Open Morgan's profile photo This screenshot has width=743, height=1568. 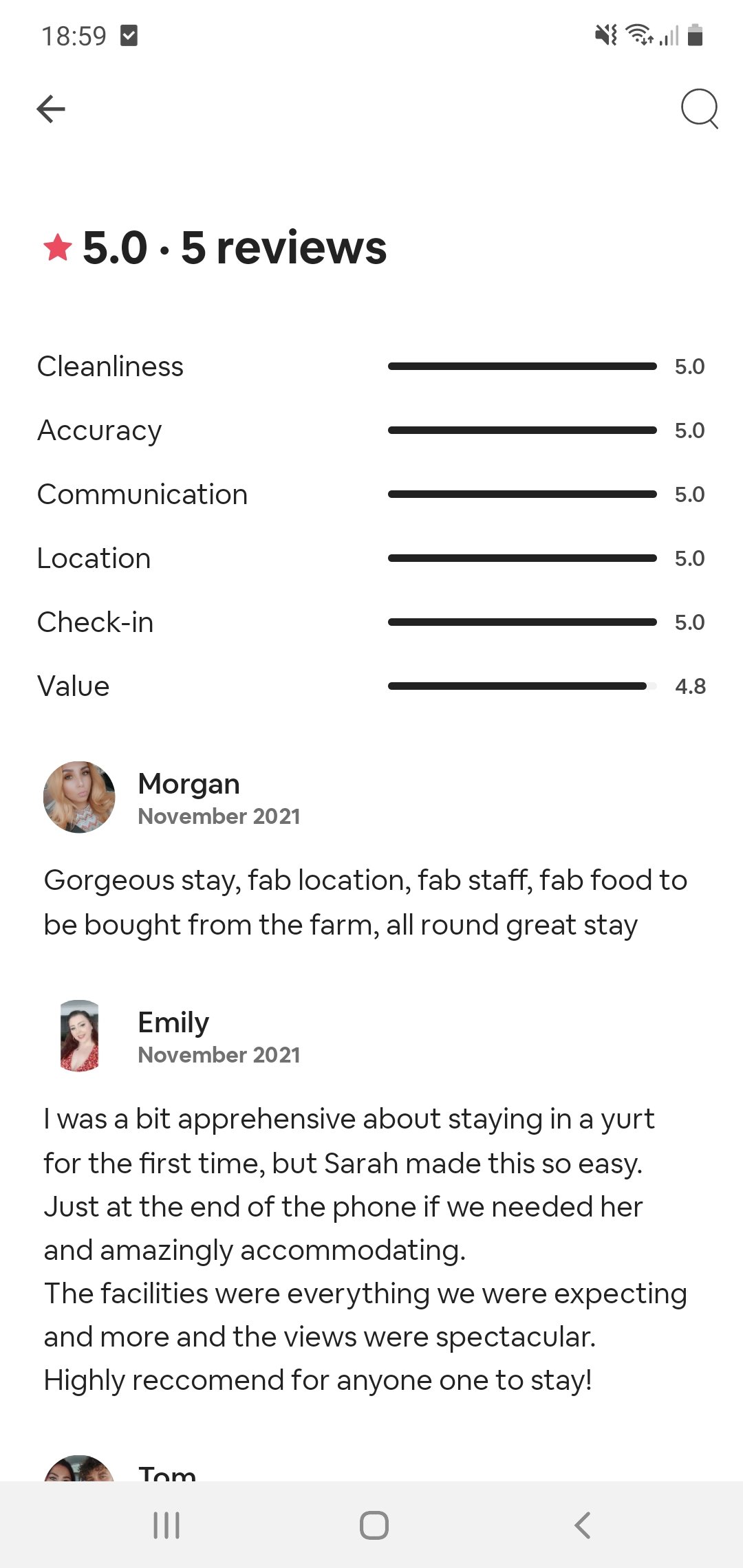coord(79,797)
